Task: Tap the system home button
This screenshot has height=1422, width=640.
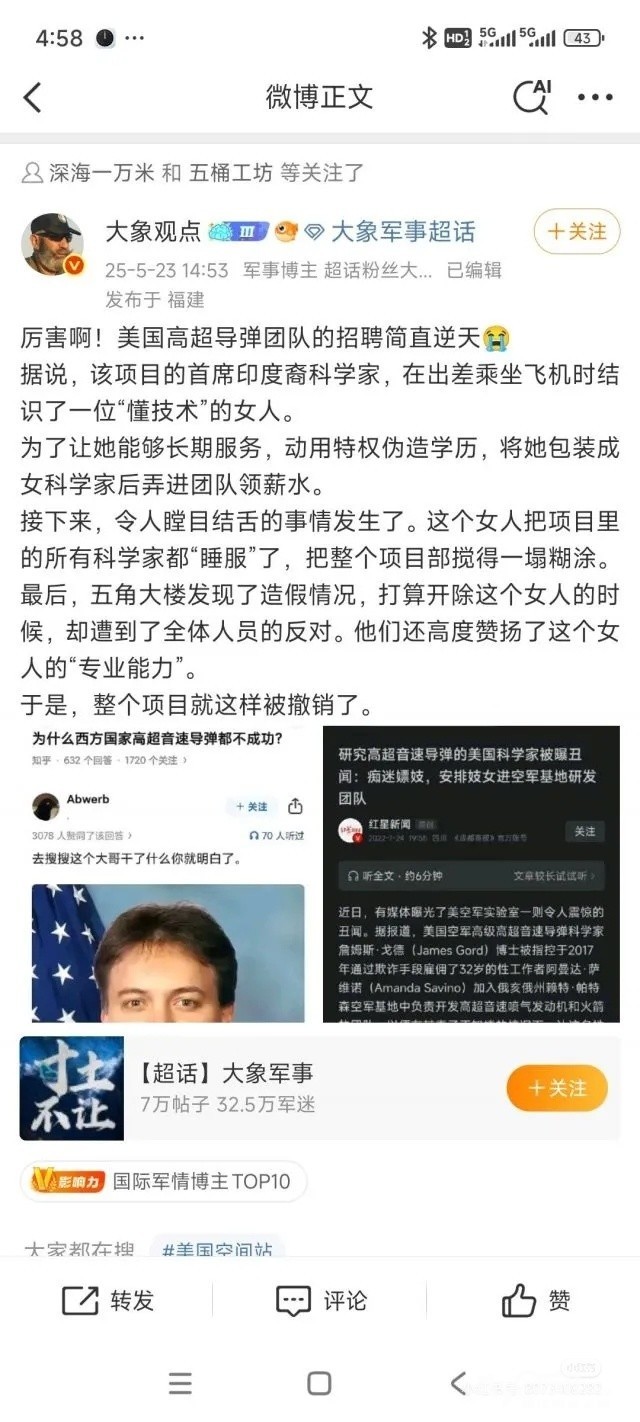Action: point(319,1383)
